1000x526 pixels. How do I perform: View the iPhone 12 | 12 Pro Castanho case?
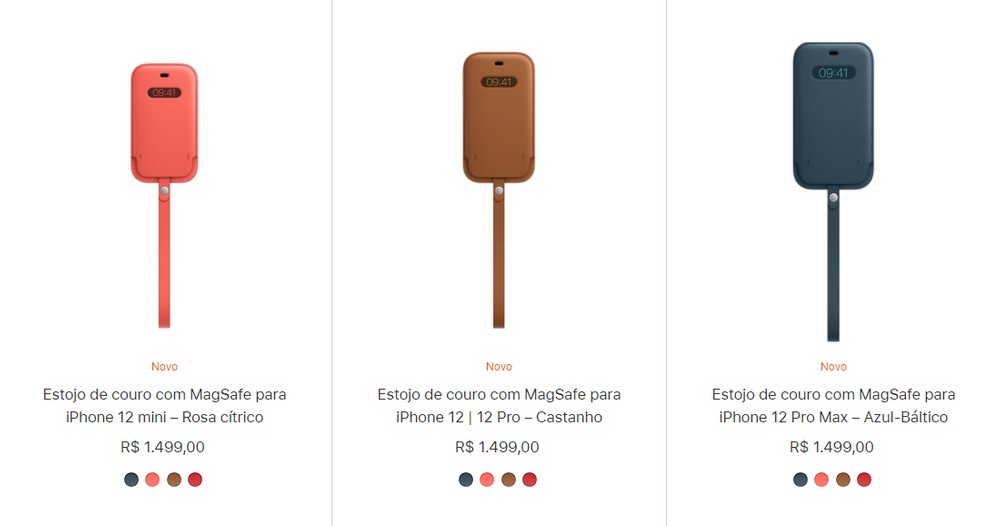click(x=499, y=405)
